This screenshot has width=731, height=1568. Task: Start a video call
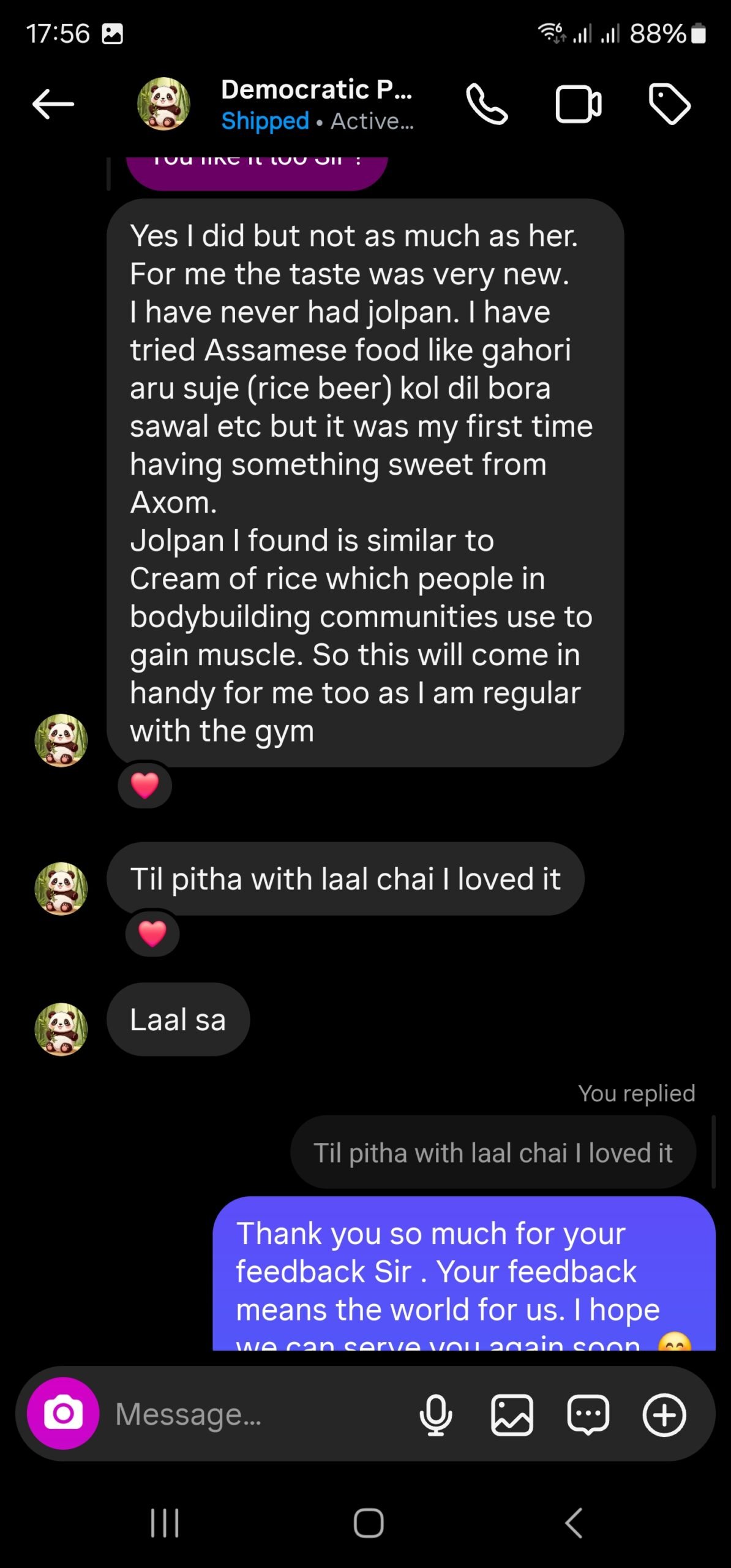pyautogui.click(x=578, y=104)
